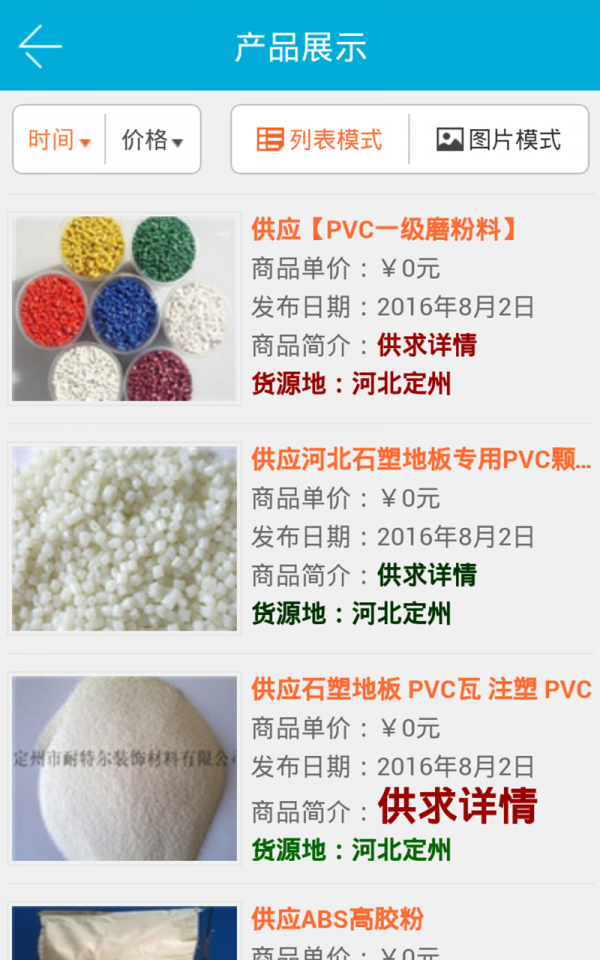Sort products by 时间

(59, 140)
